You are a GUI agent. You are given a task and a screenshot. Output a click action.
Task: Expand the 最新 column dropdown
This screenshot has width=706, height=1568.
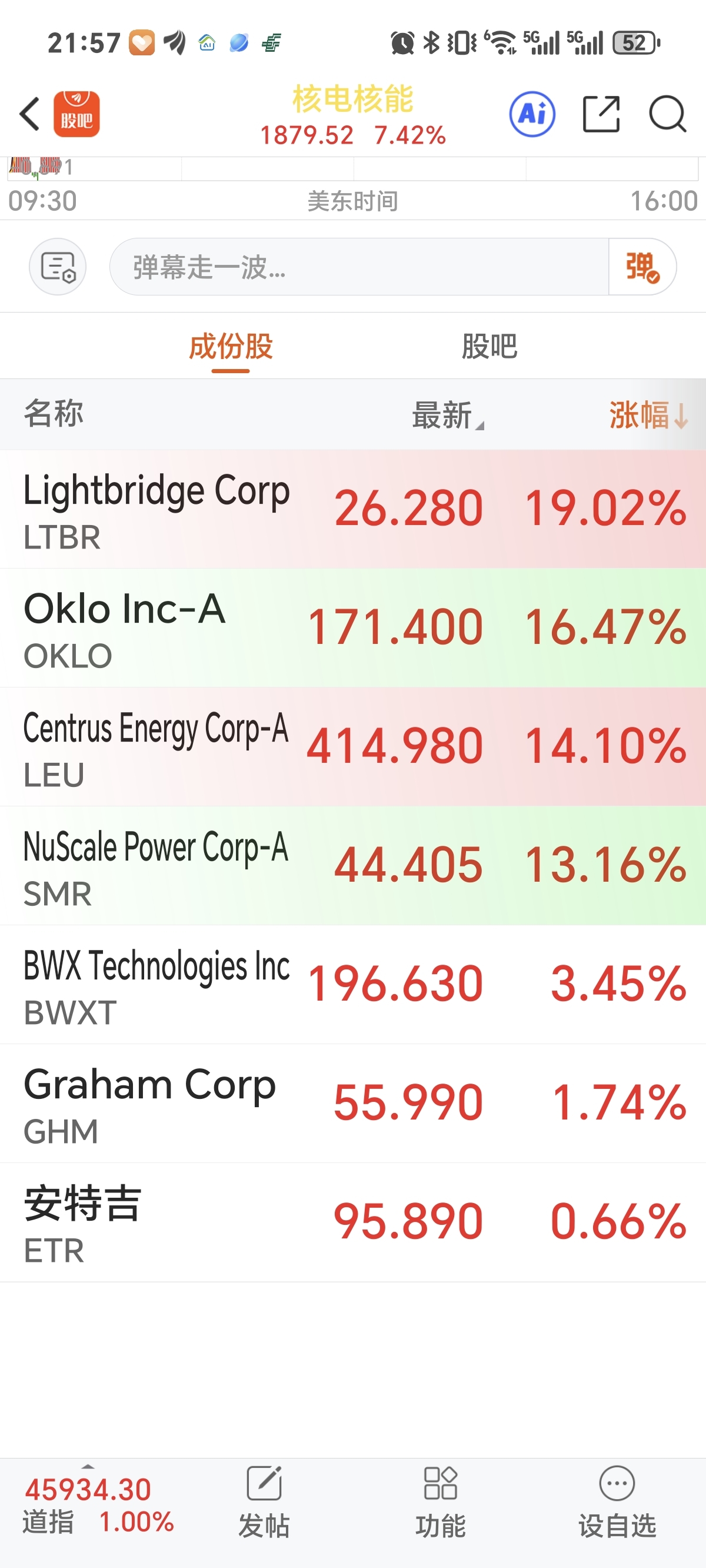(x=447, y=415)
